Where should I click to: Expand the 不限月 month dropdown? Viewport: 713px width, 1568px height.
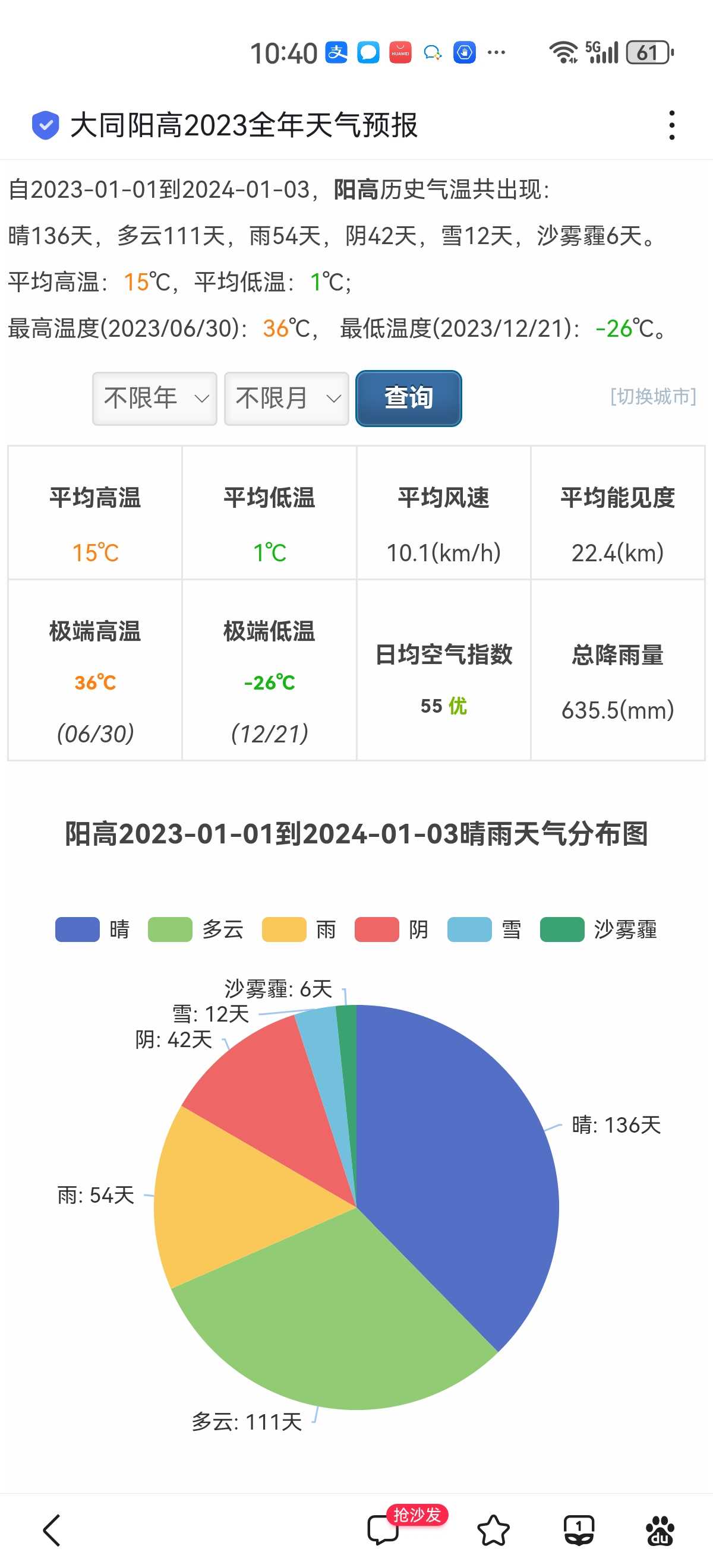tap(286, 399)
